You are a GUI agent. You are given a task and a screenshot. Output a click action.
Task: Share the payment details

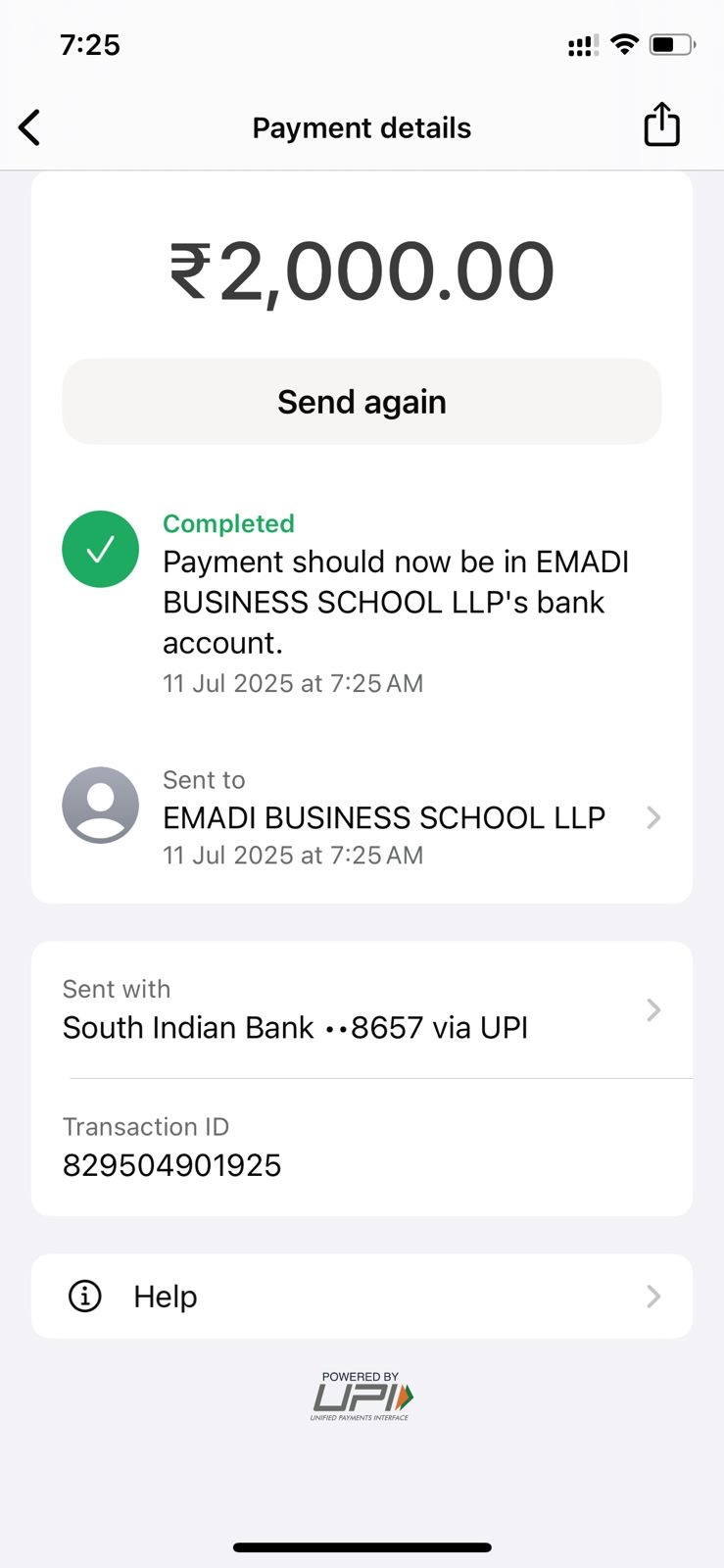661,125
